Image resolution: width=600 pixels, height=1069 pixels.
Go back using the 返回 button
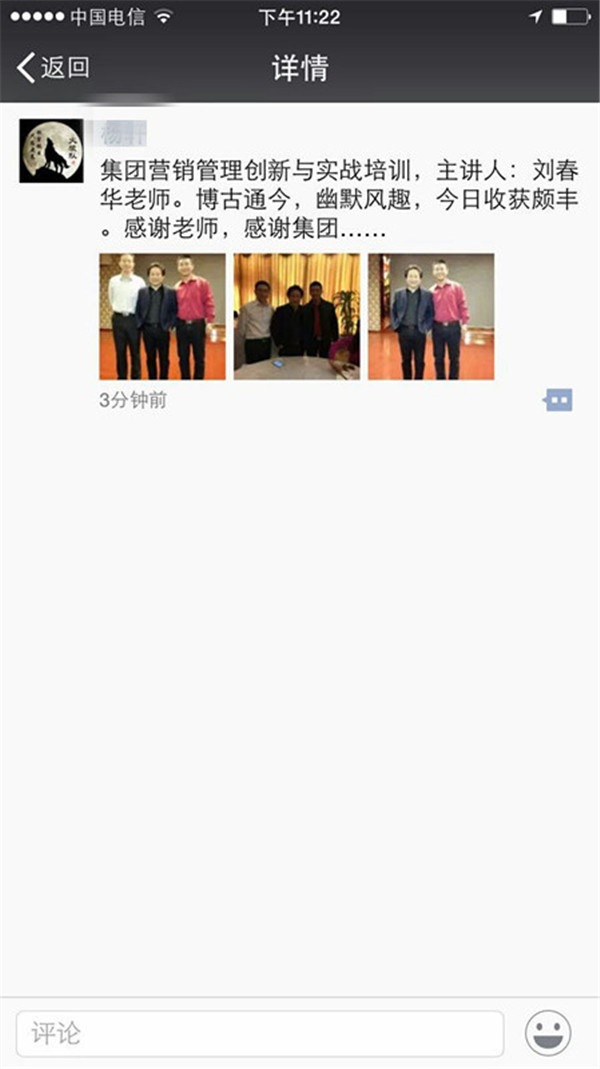point(53,68)
